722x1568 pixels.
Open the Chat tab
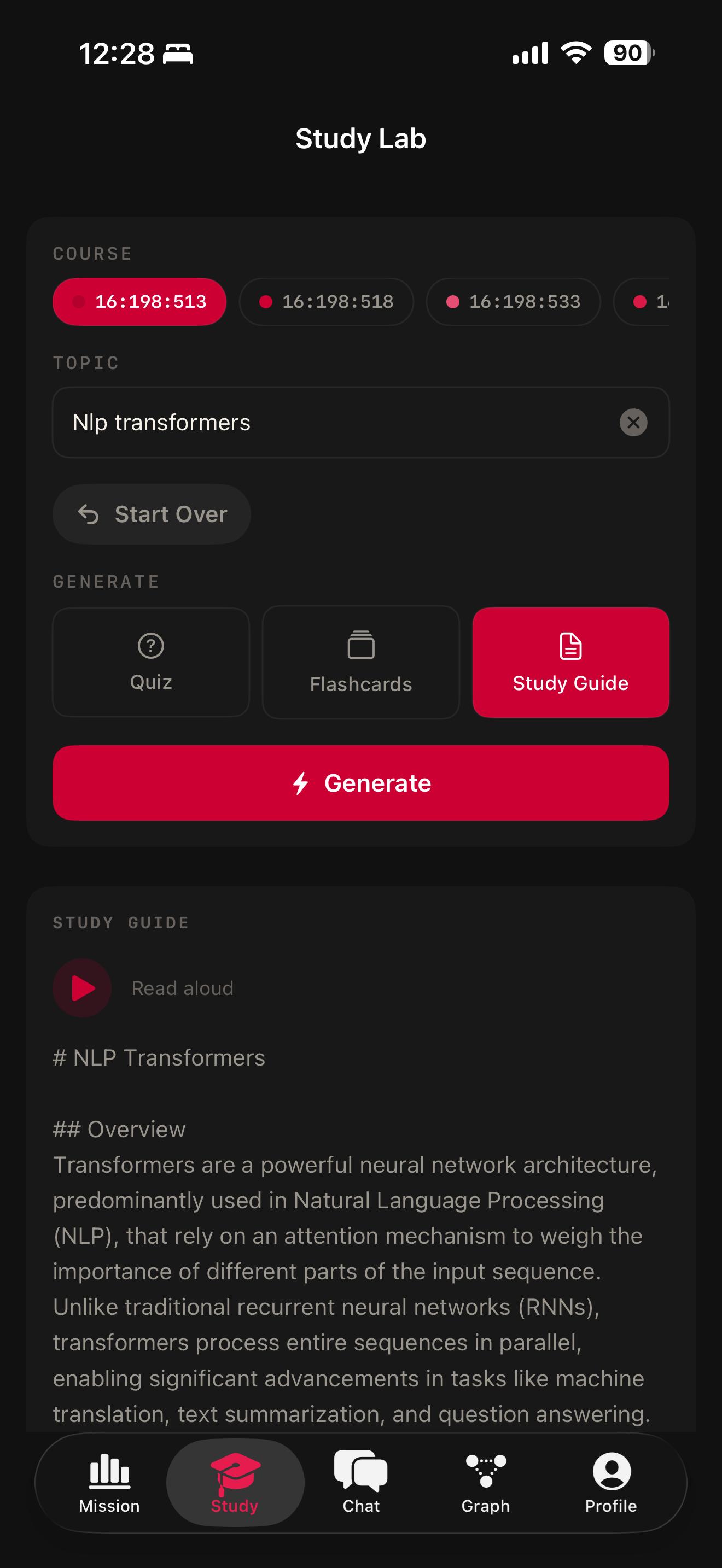(361, 1483)
